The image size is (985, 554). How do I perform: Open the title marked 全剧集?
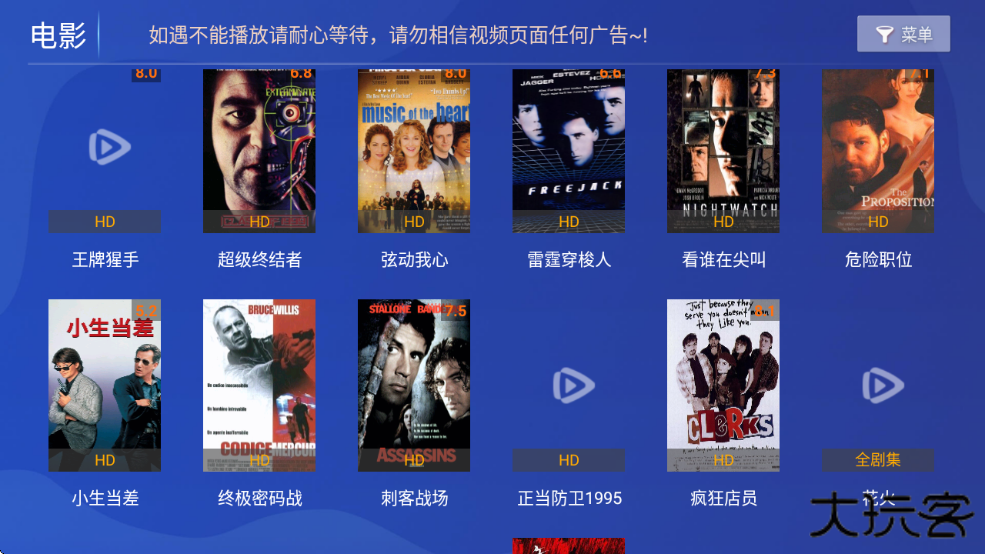pos(878,385)
